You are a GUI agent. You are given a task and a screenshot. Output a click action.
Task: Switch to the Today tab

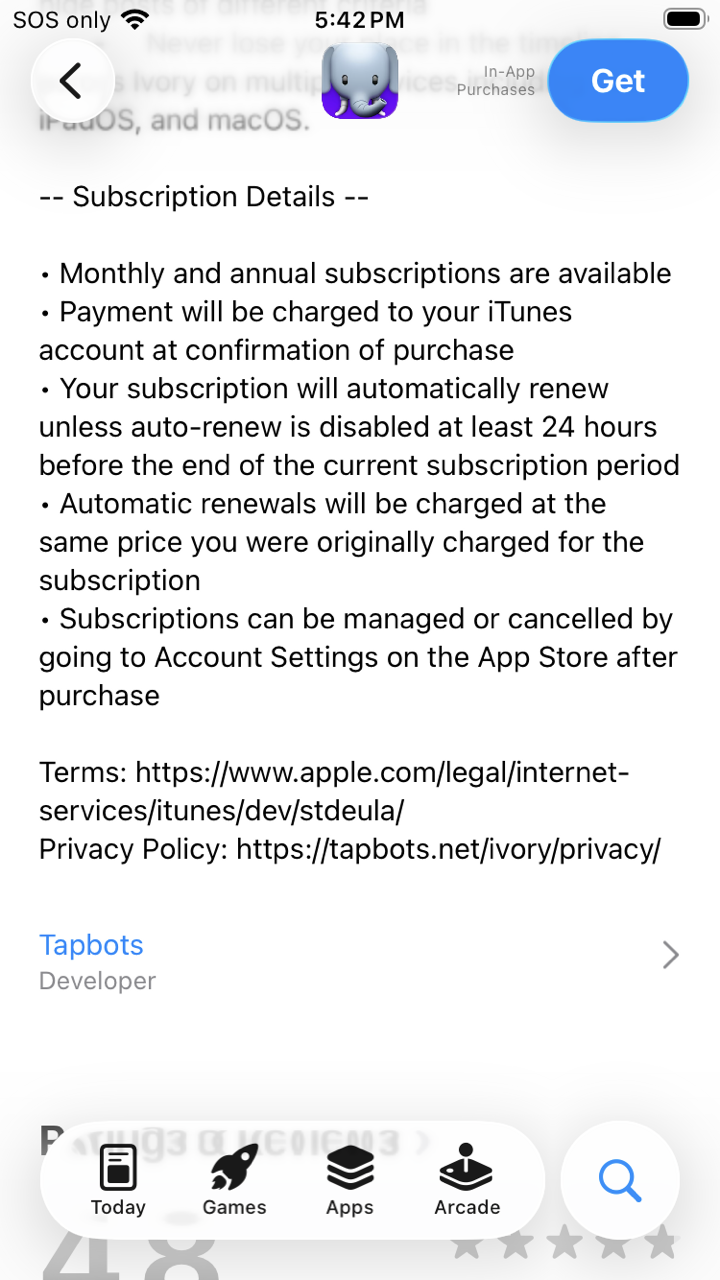118,1181
